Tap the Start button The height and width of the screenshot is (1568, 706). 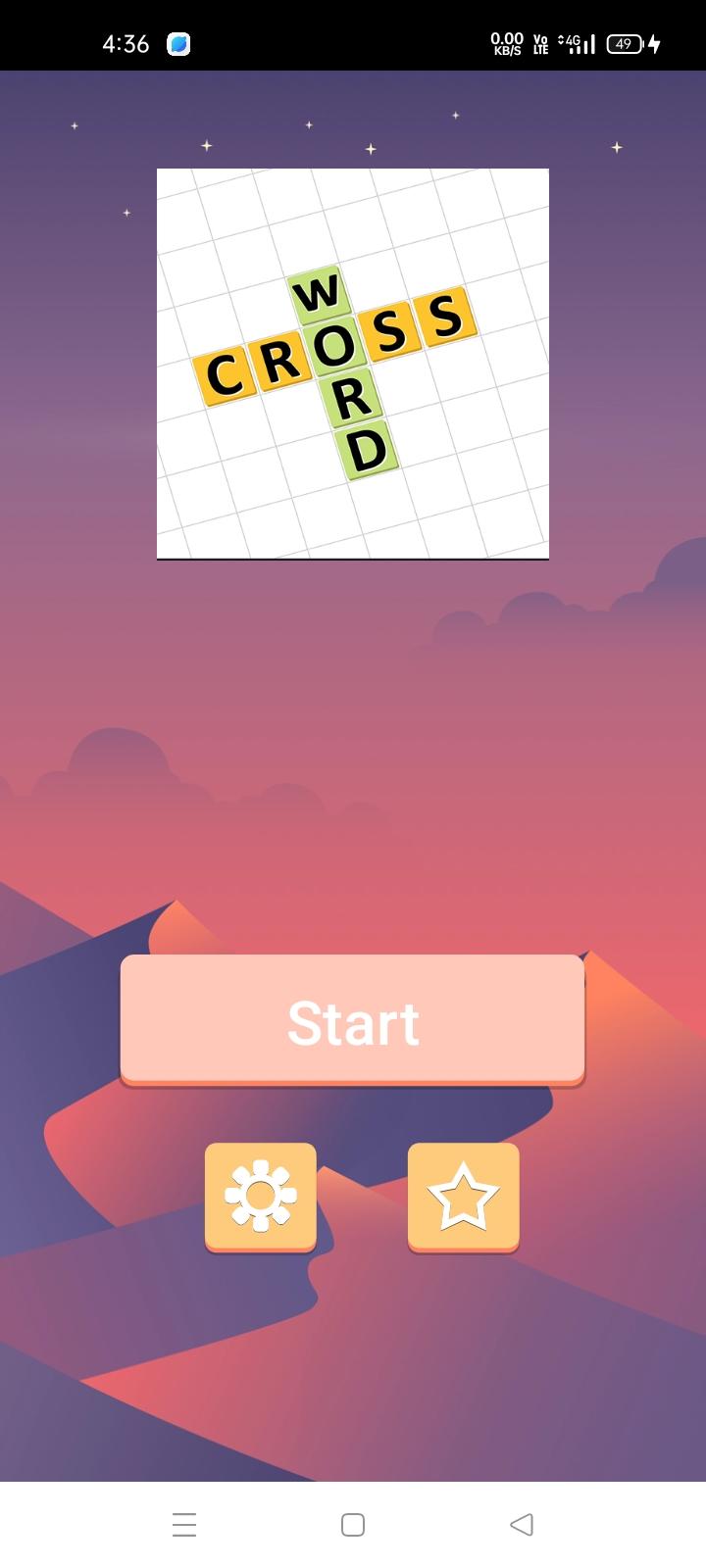pyautogui.click(x=352, y=1020)
